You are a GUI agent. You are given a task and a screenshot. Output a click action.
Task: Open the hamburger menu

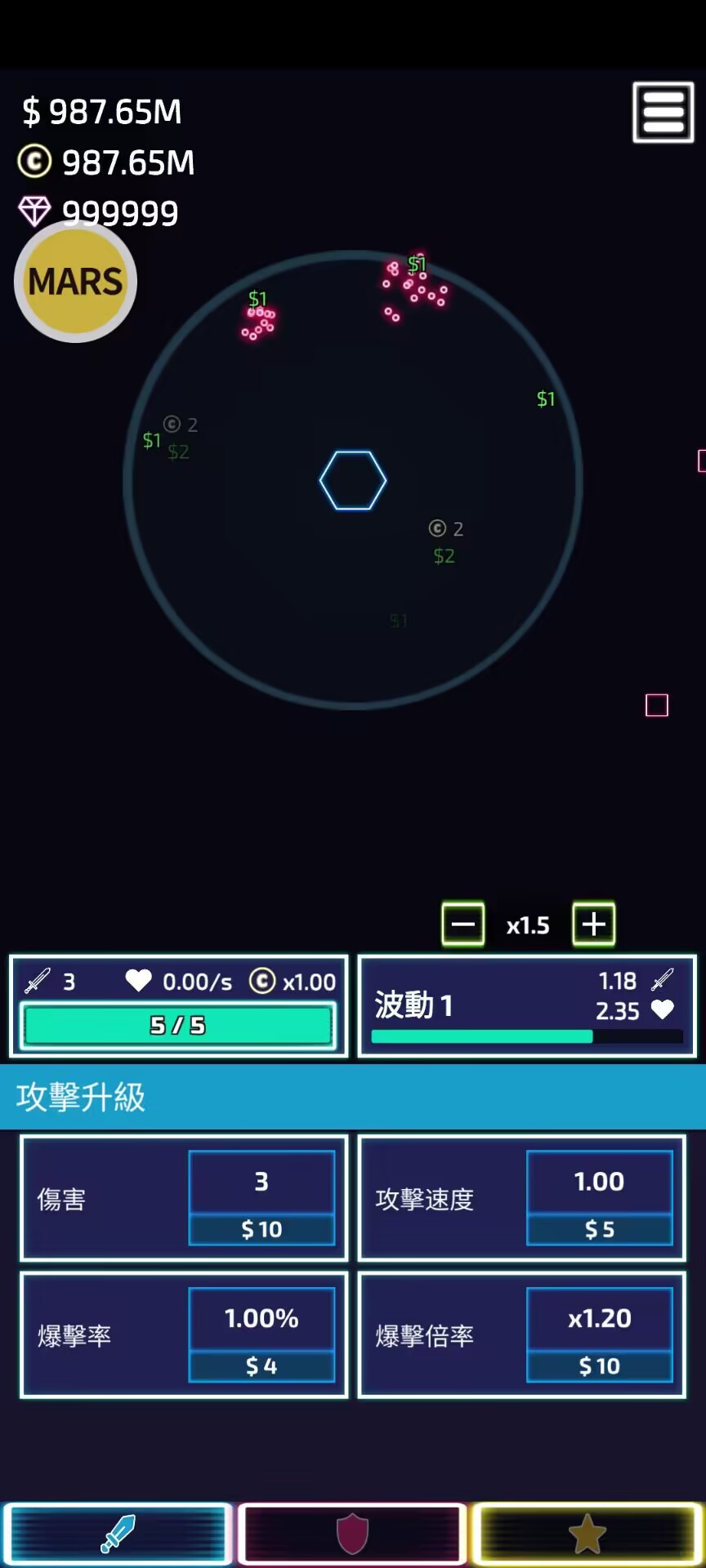click(663, 113)
